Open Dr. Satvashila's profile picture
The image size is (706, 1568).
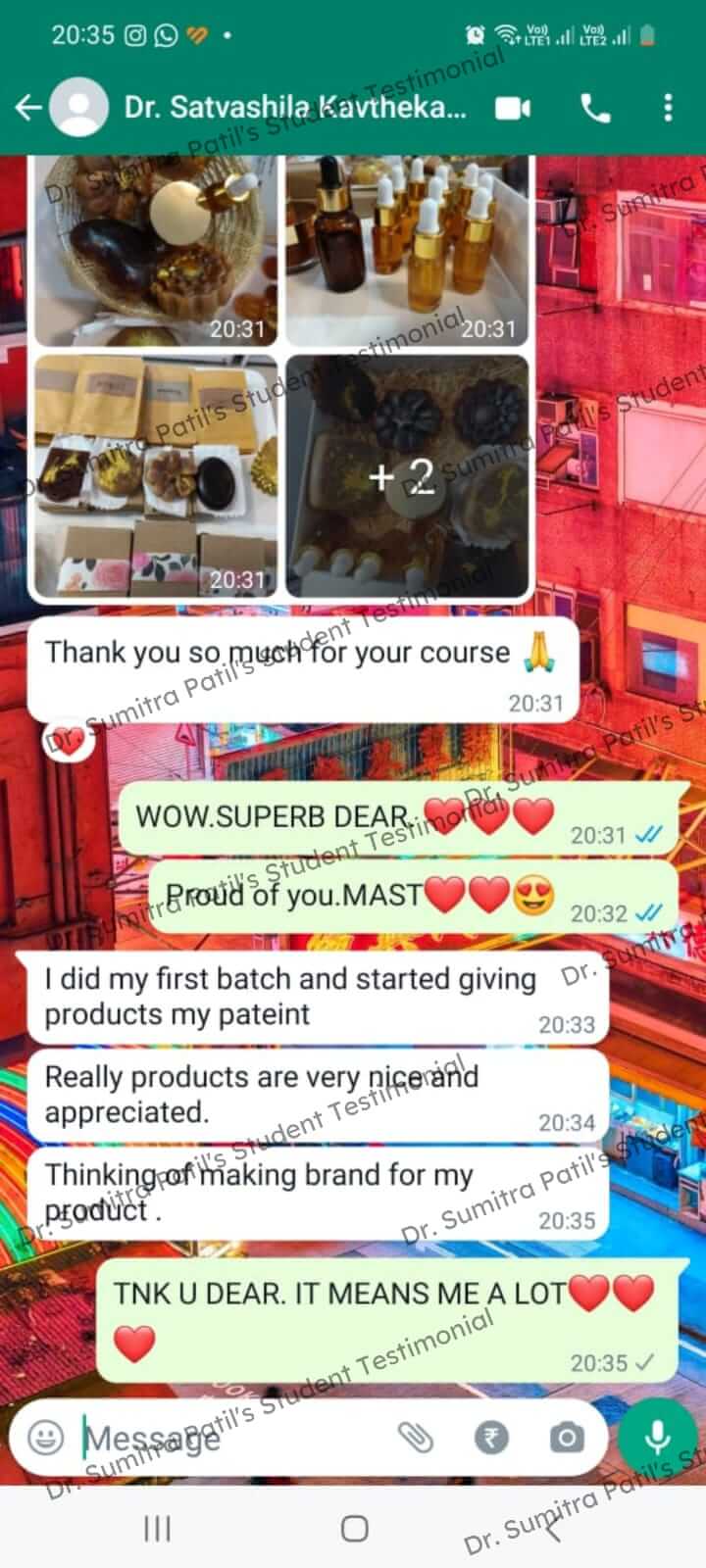pos(79,108)
